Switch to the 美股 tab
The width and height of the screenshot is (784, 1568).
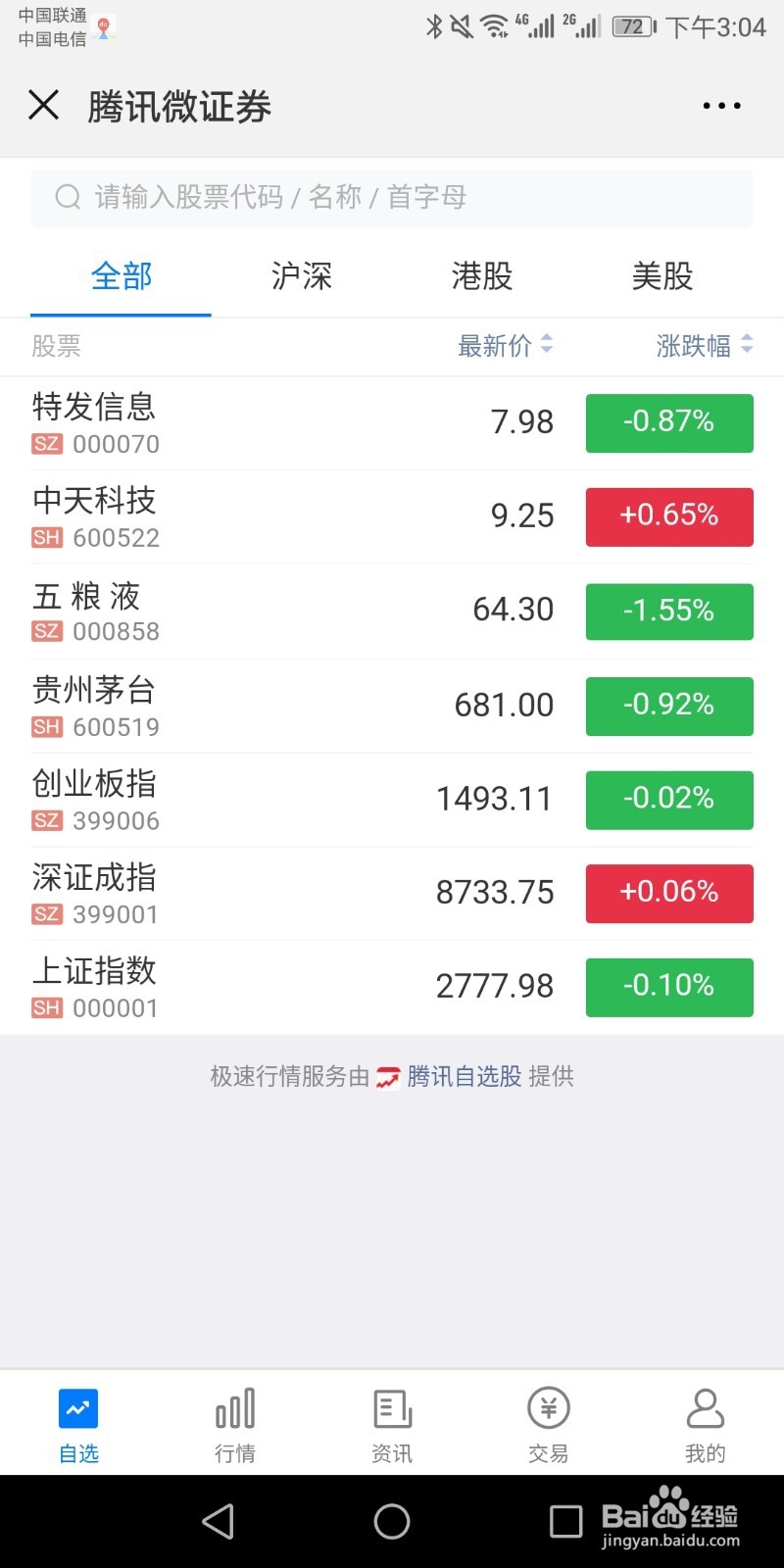(x=662, y=277)
